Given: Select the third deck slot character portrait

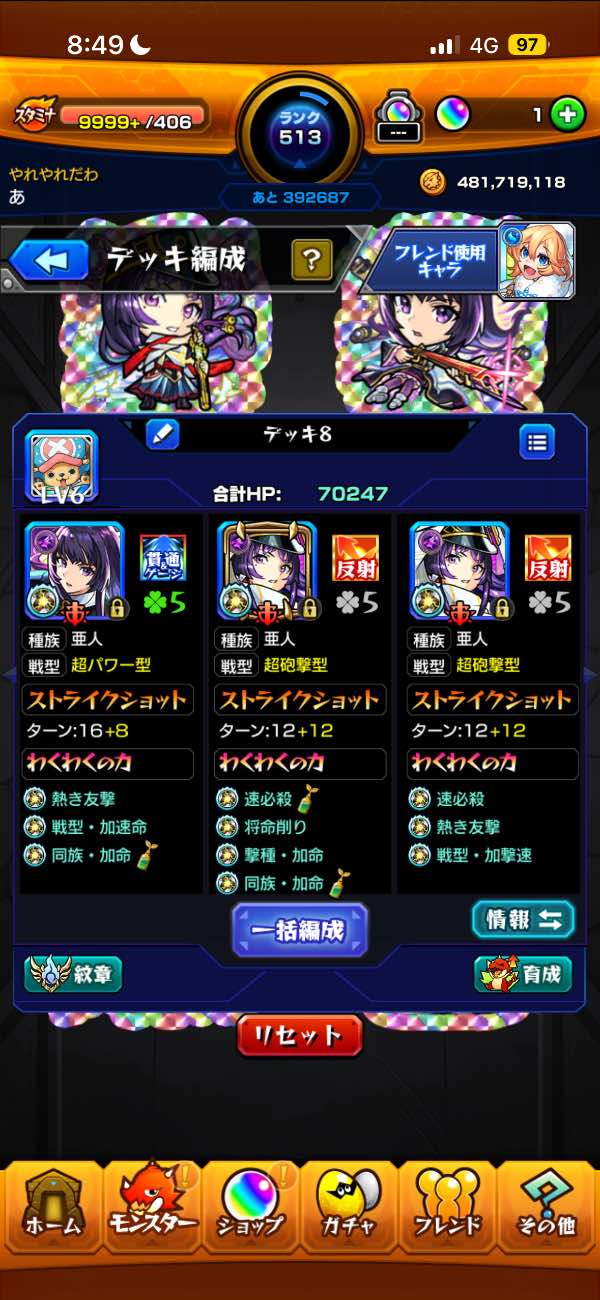Looking at the screenshot, I should tap(459, 569).
